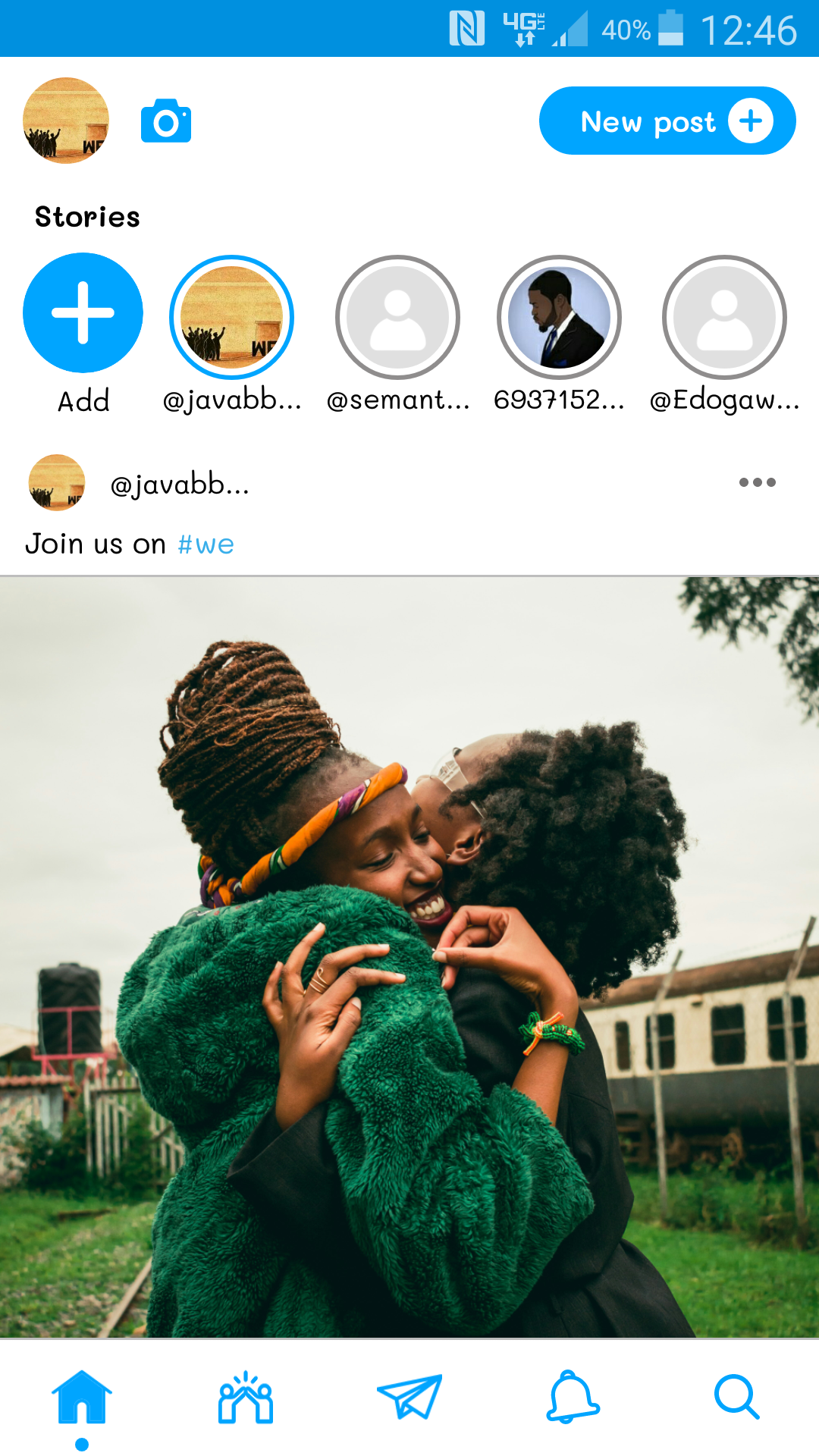Open your profile picture in the top-left corner

coord(66,121)
